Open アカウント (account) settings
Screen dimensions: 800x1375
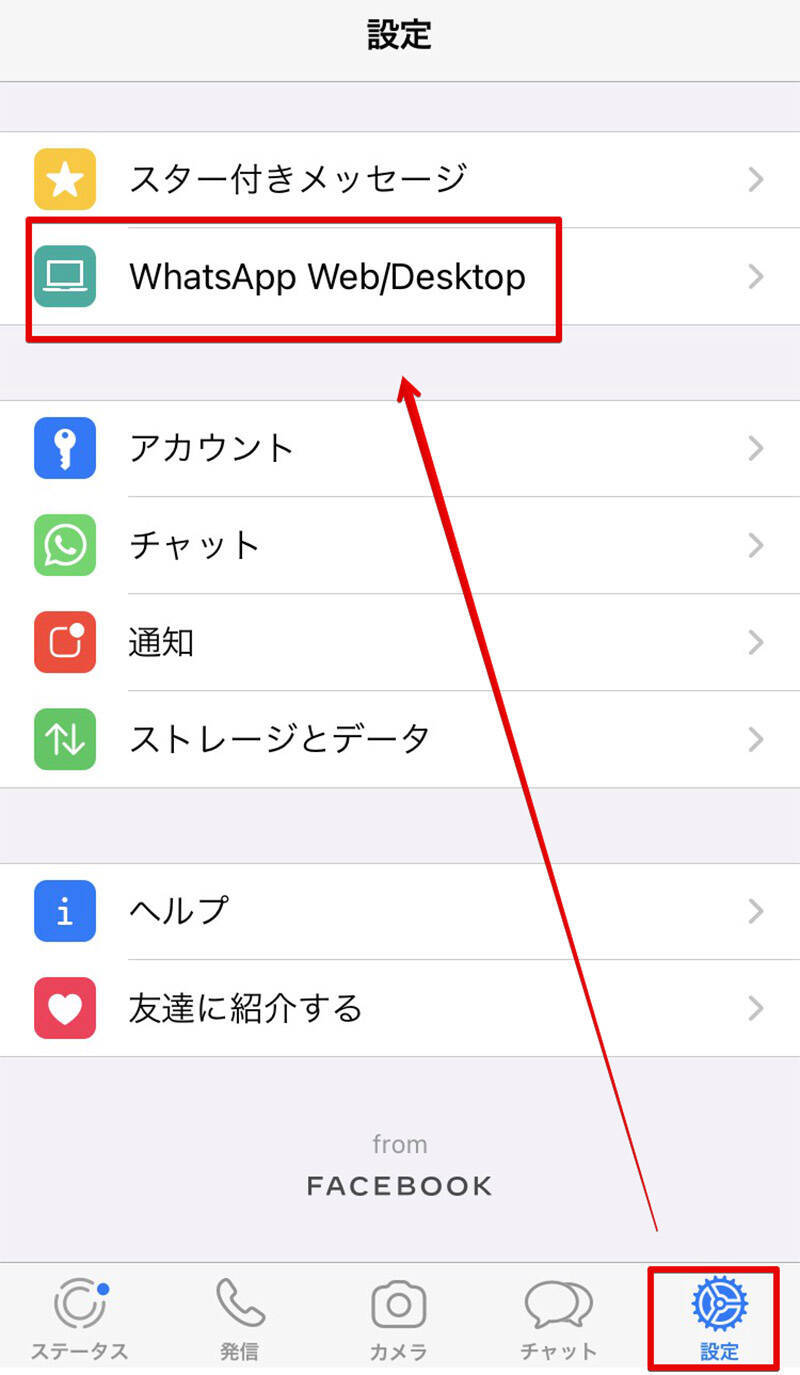(x=400, y=448)
